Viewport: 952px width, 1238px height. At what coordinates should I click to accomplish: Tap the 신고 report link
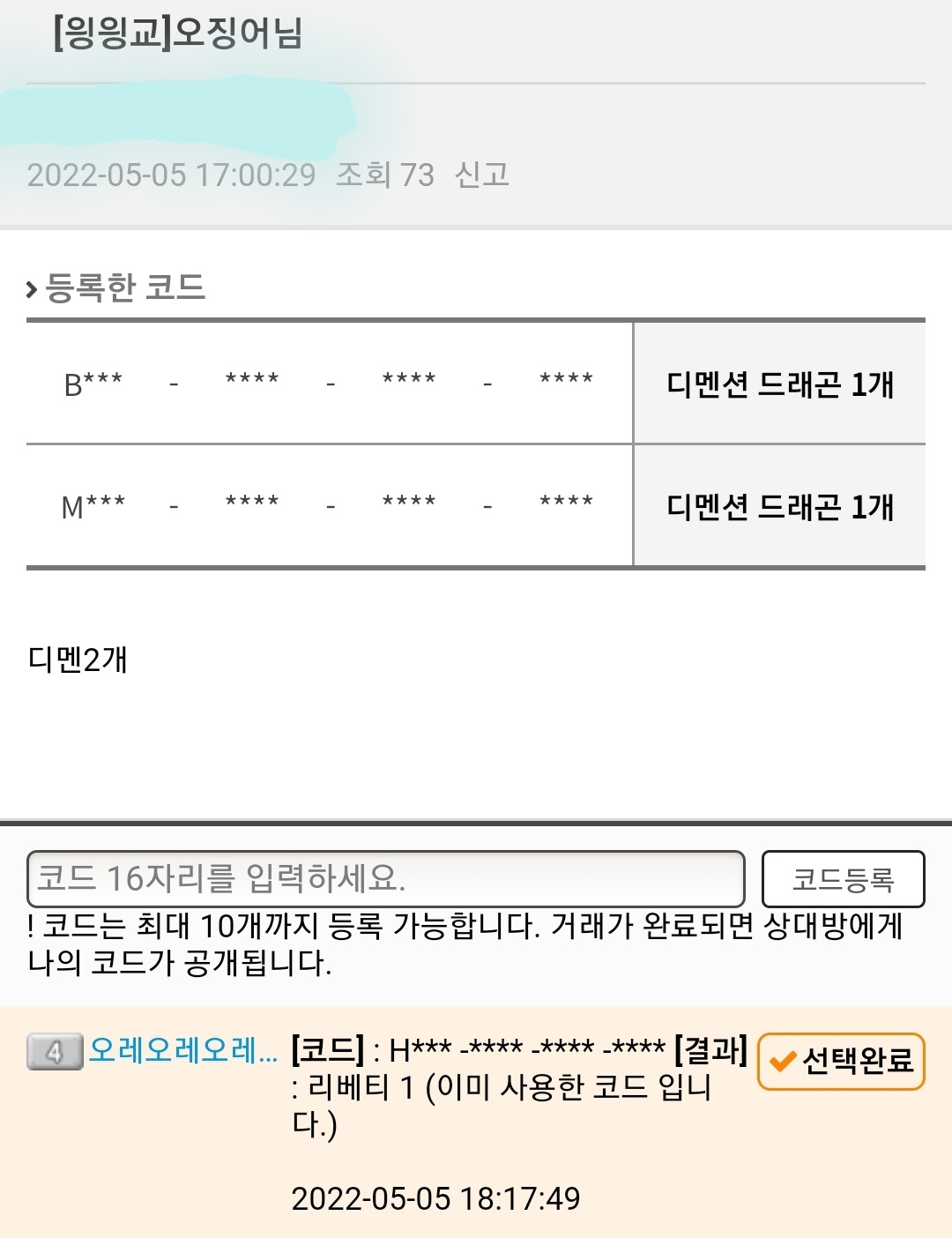(x=481, y=175)
